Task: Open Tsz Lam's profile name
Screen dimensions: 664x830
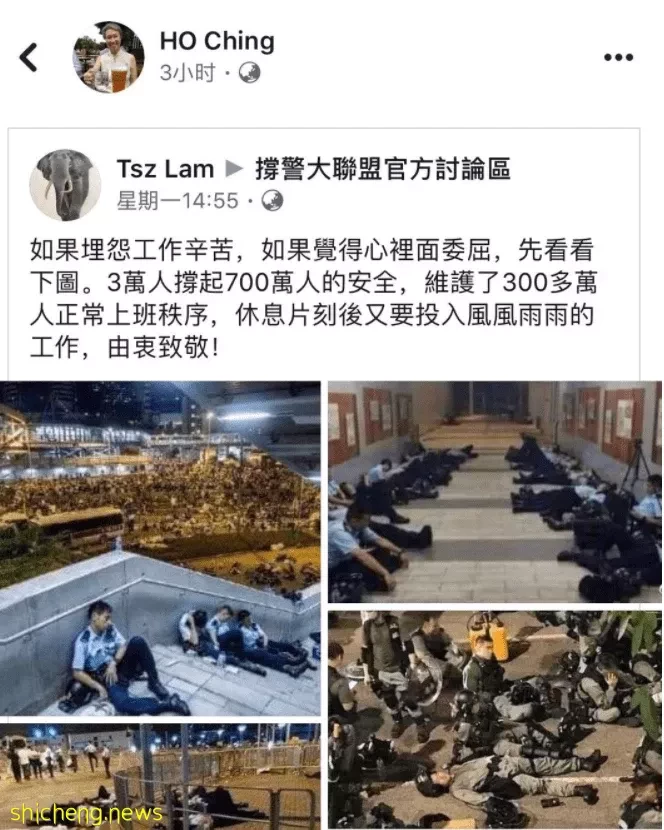Action: point(165,168)
